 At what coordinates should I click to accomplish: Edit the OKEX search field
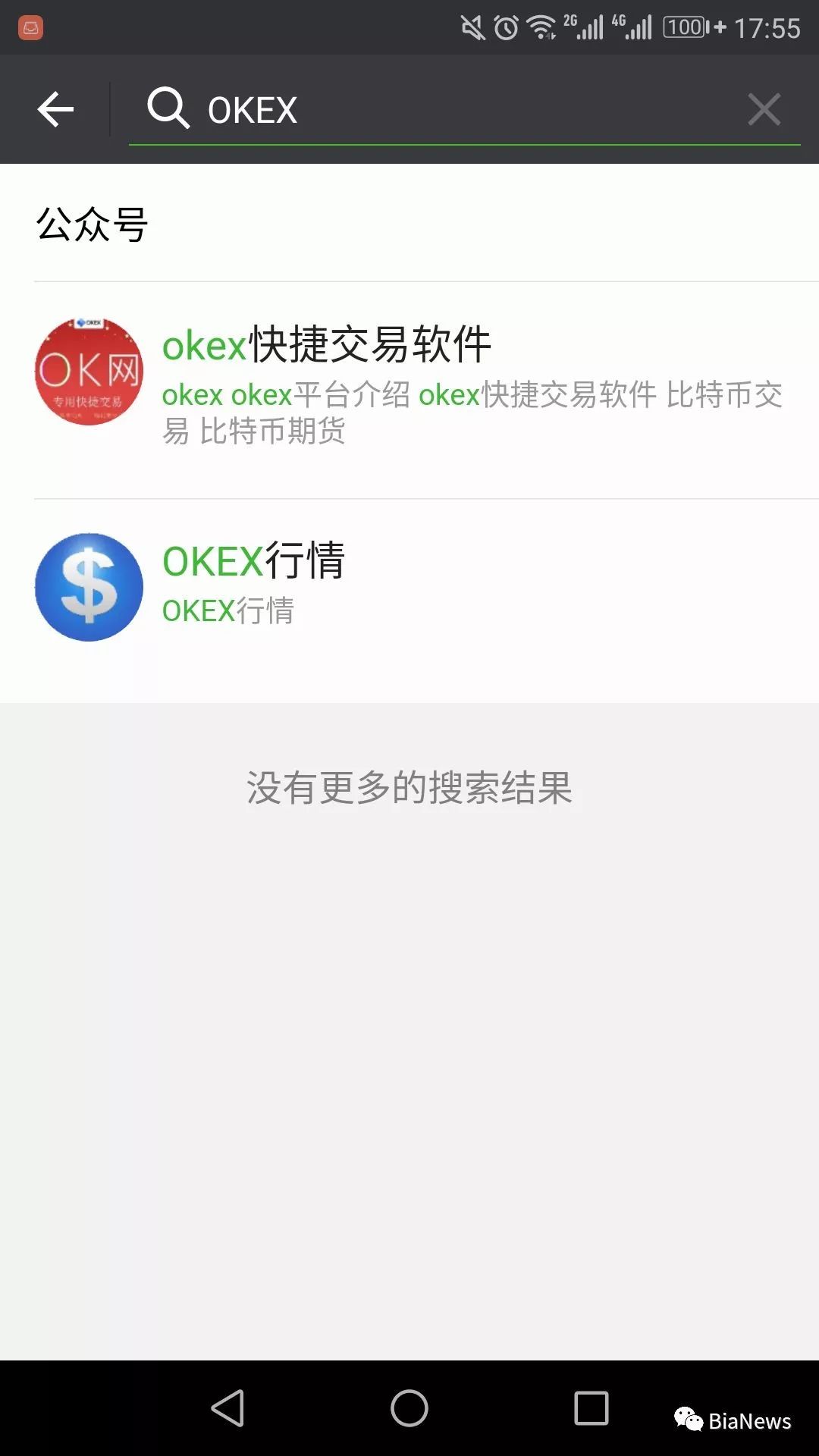pos(455,109)
